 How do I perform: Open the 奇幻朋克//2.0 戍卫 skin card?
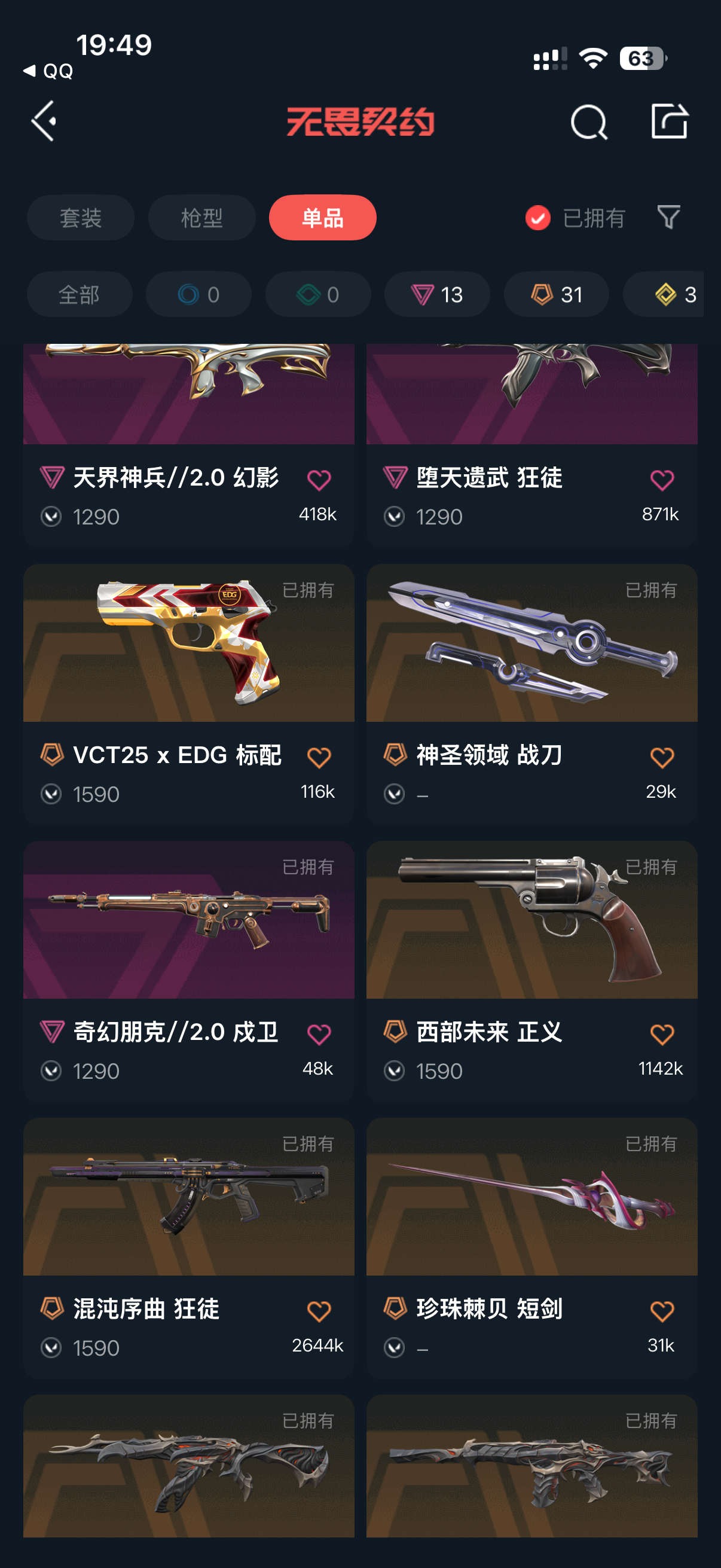coord(188,971)
